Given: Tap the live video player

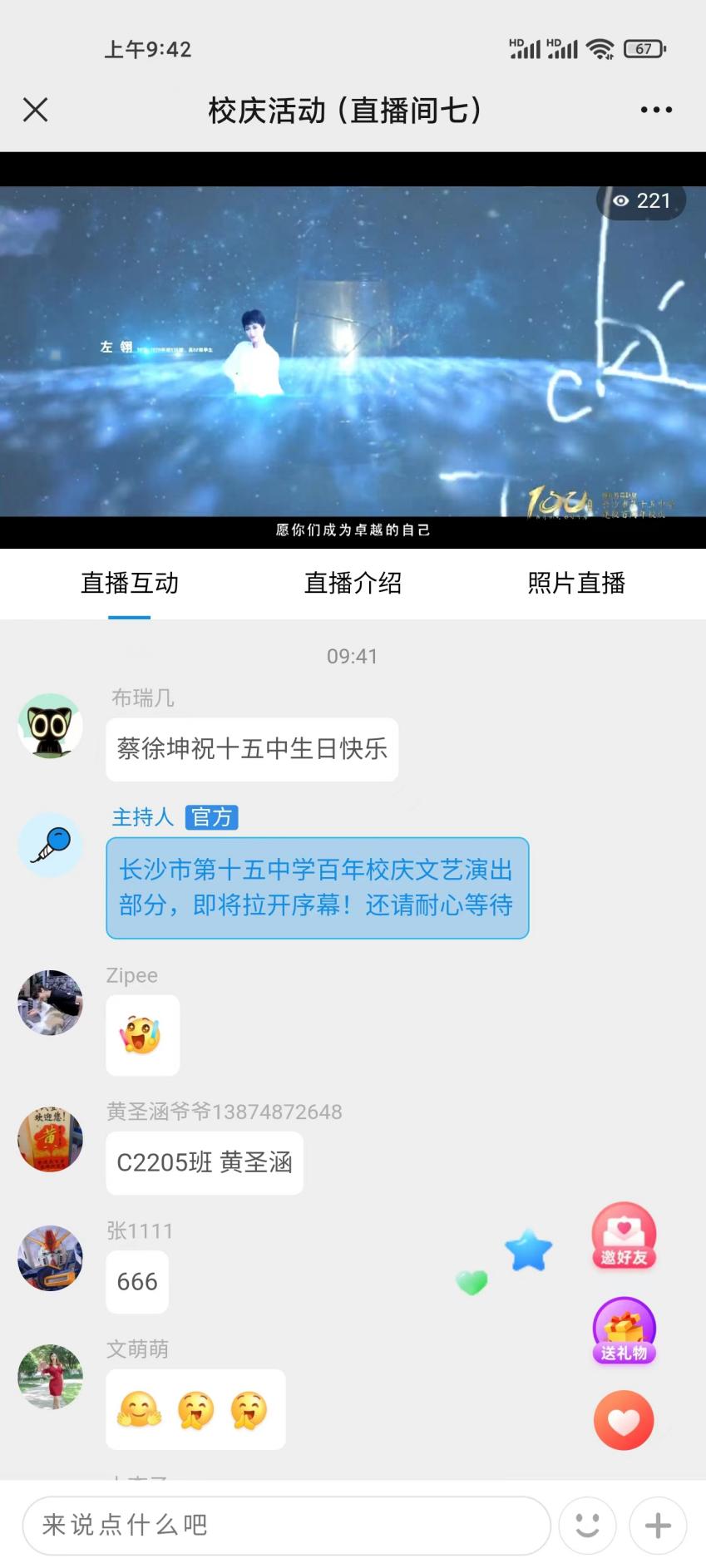Looking at the screenshot, I should [x=353, y=350].
